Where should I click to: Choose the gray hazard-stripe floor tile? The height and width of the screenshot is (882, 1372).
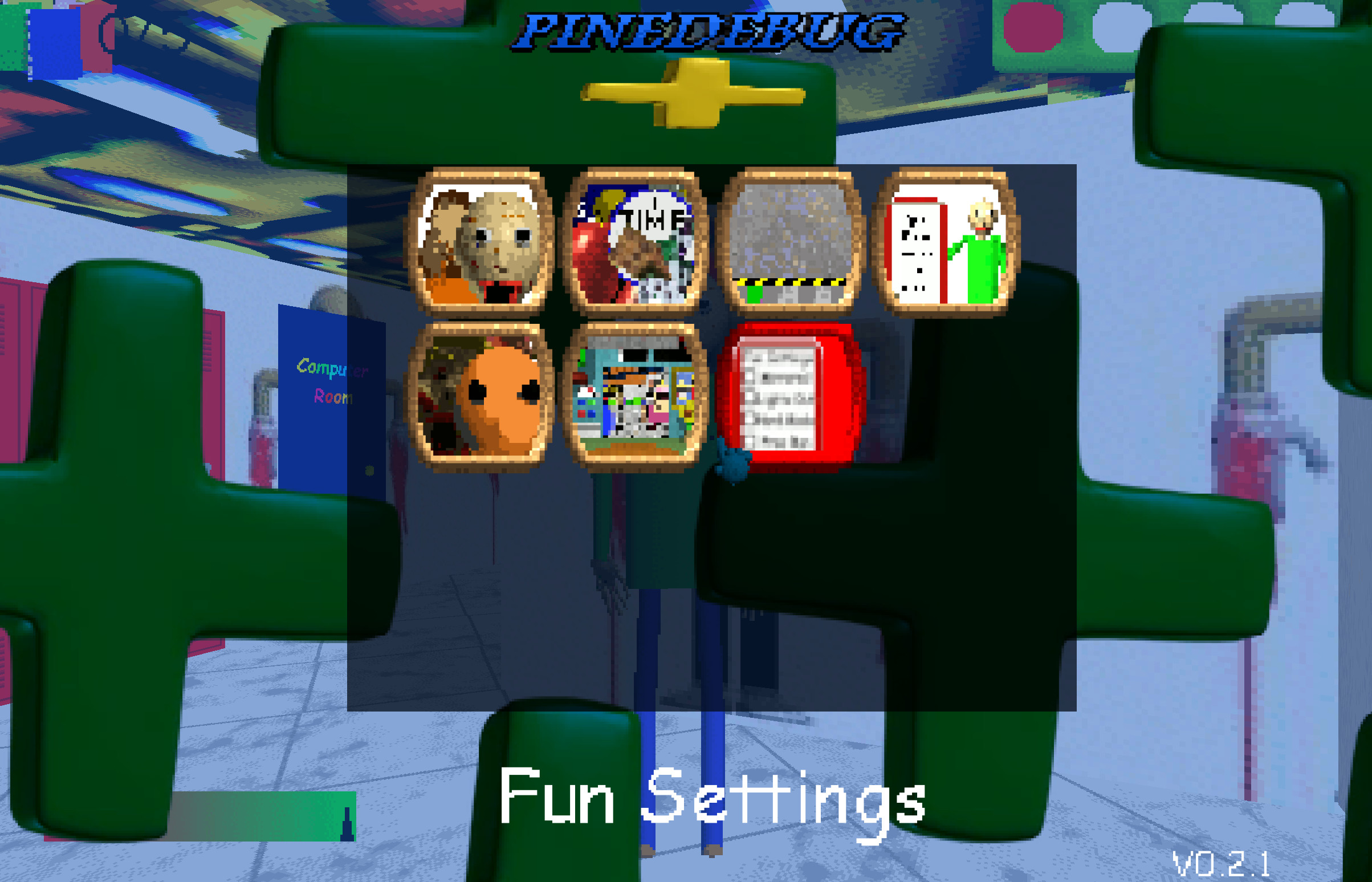(791, 243)
